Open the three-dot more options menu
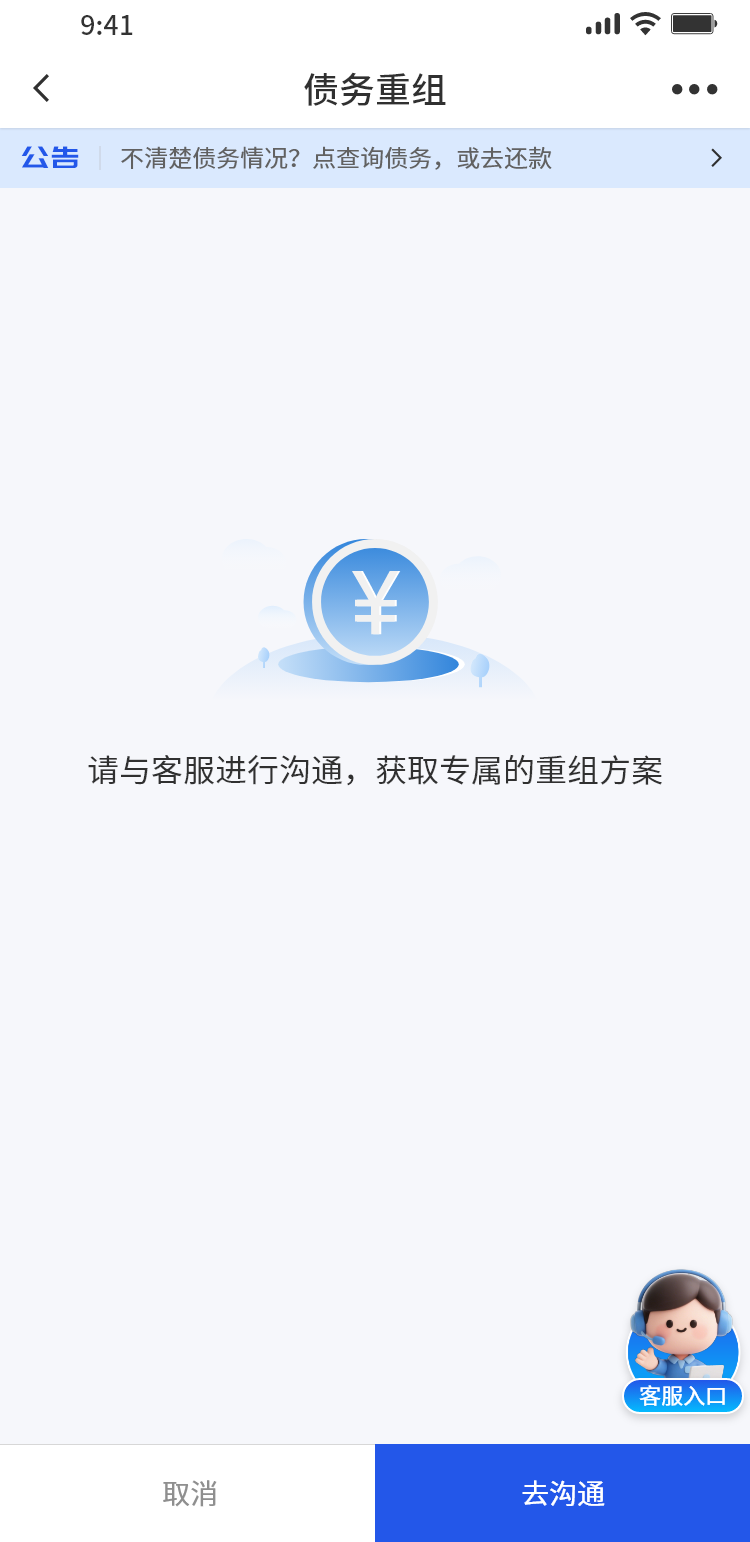 (x=694, y=88)
